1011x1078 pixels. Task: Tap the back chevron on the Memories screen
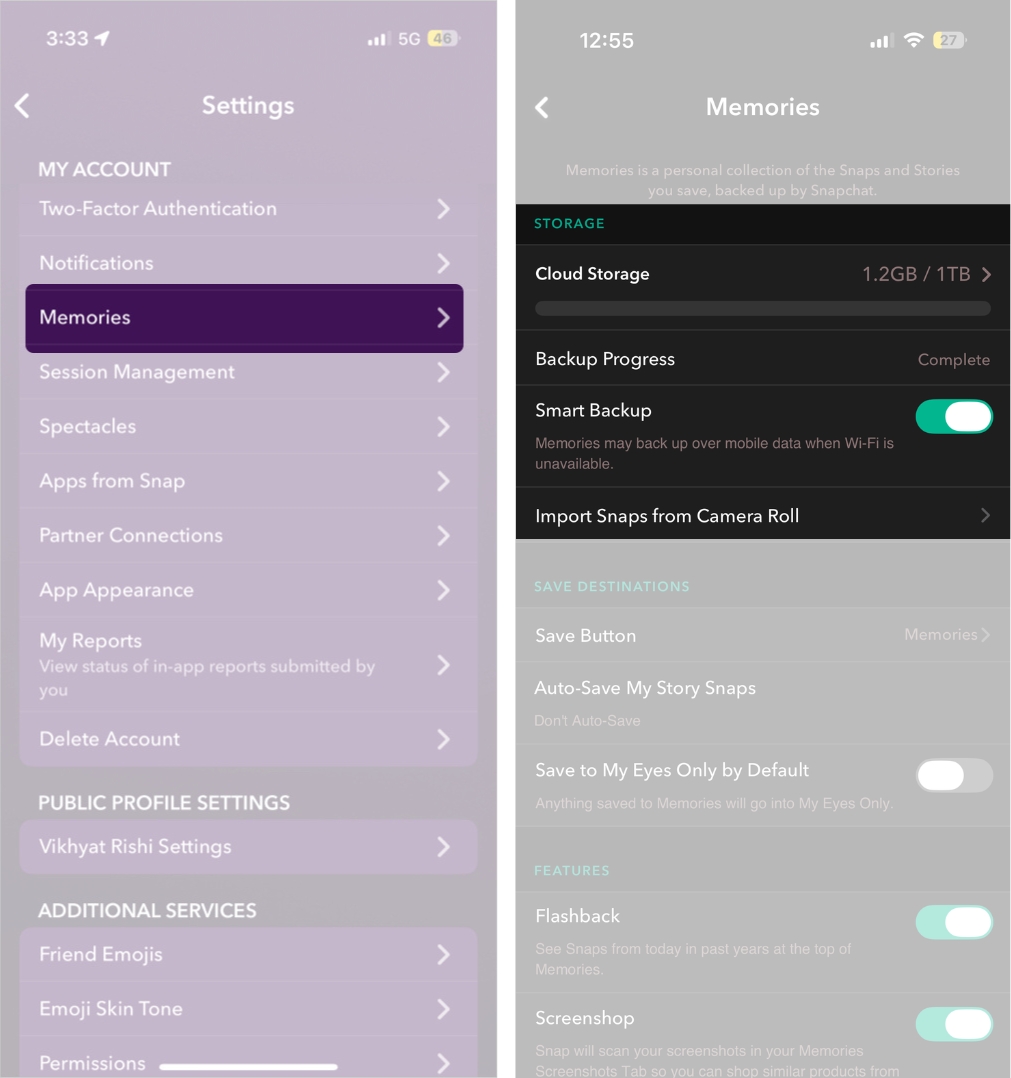click(x=541, y=107)
